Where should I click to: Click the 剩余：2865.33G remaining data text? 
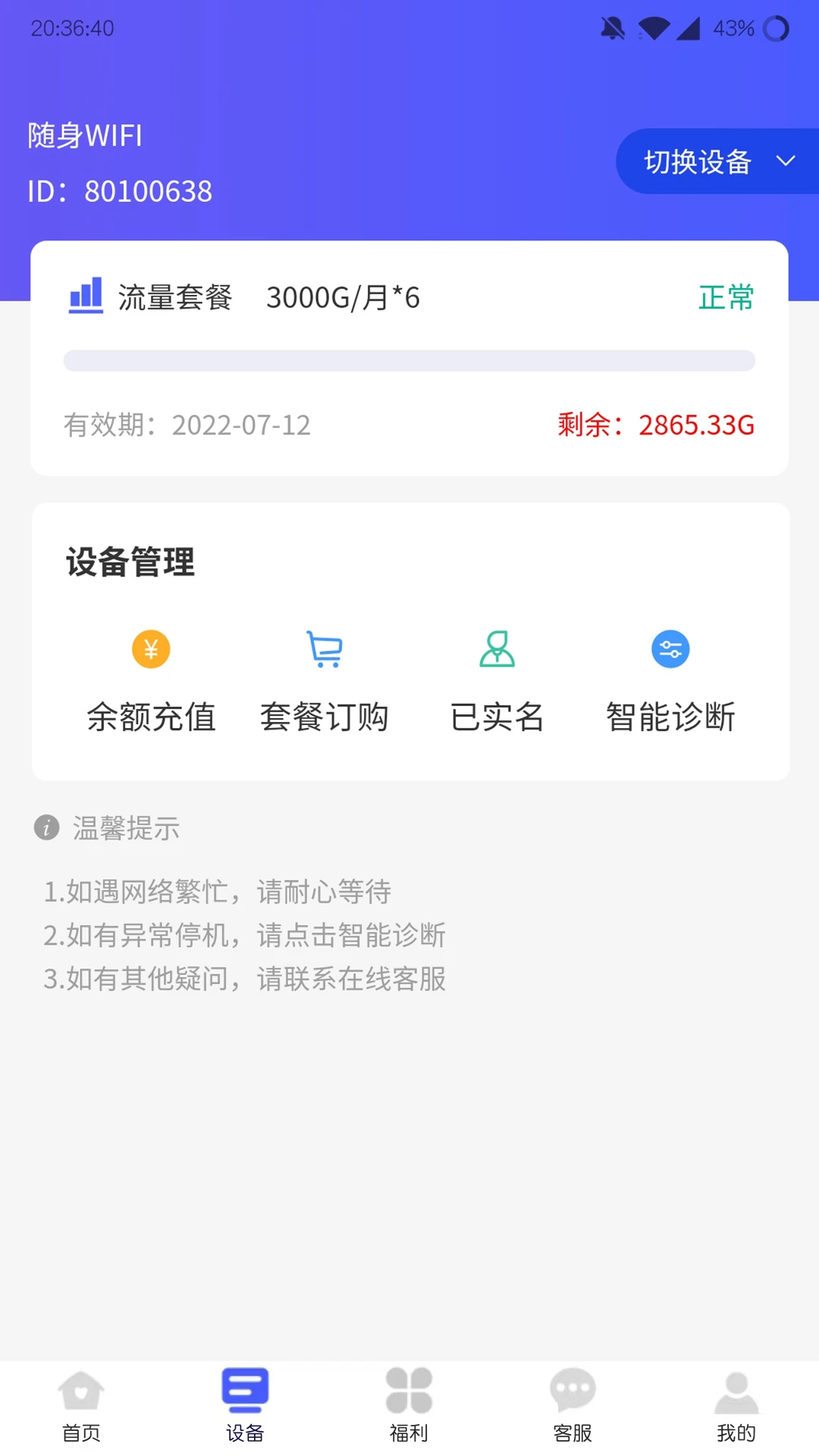click(654, 425)
